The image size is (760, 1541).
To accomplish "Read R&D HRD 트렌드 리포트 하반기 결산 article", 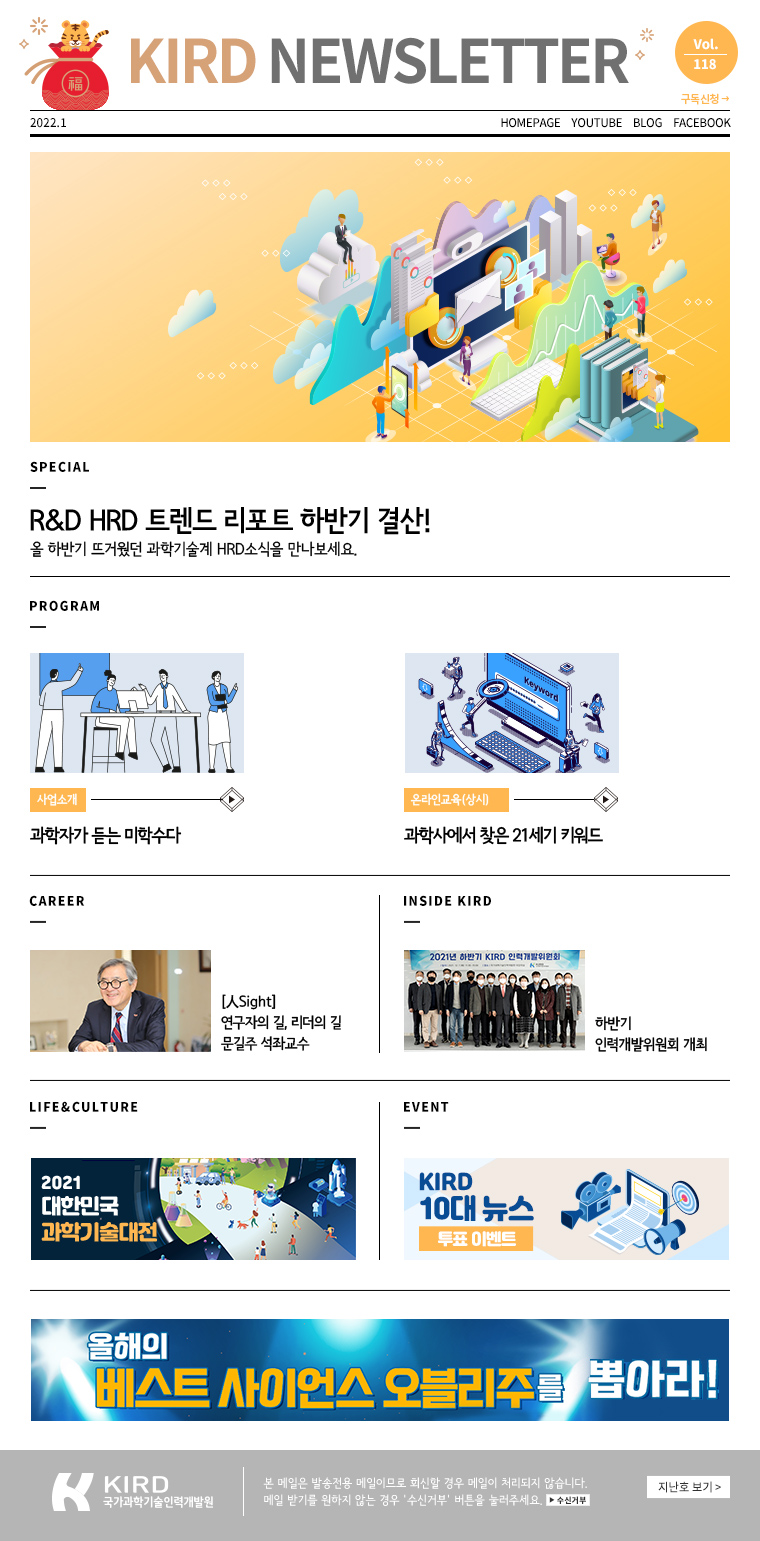I will pos(230,521).
